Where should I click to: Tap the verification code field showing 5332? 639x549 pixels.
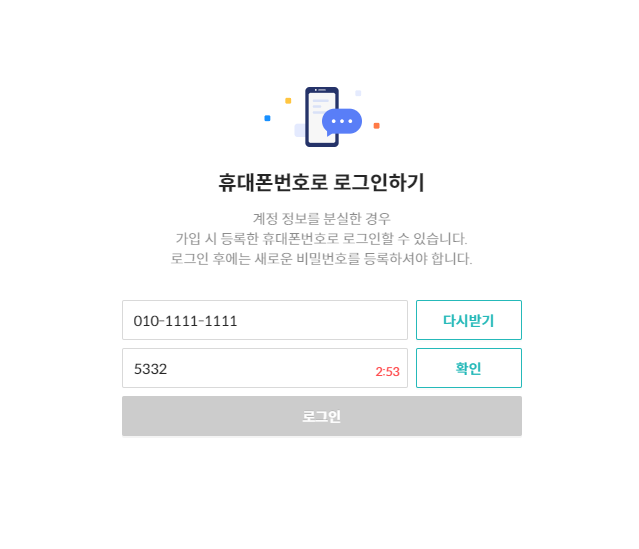(x=250, y=368)
